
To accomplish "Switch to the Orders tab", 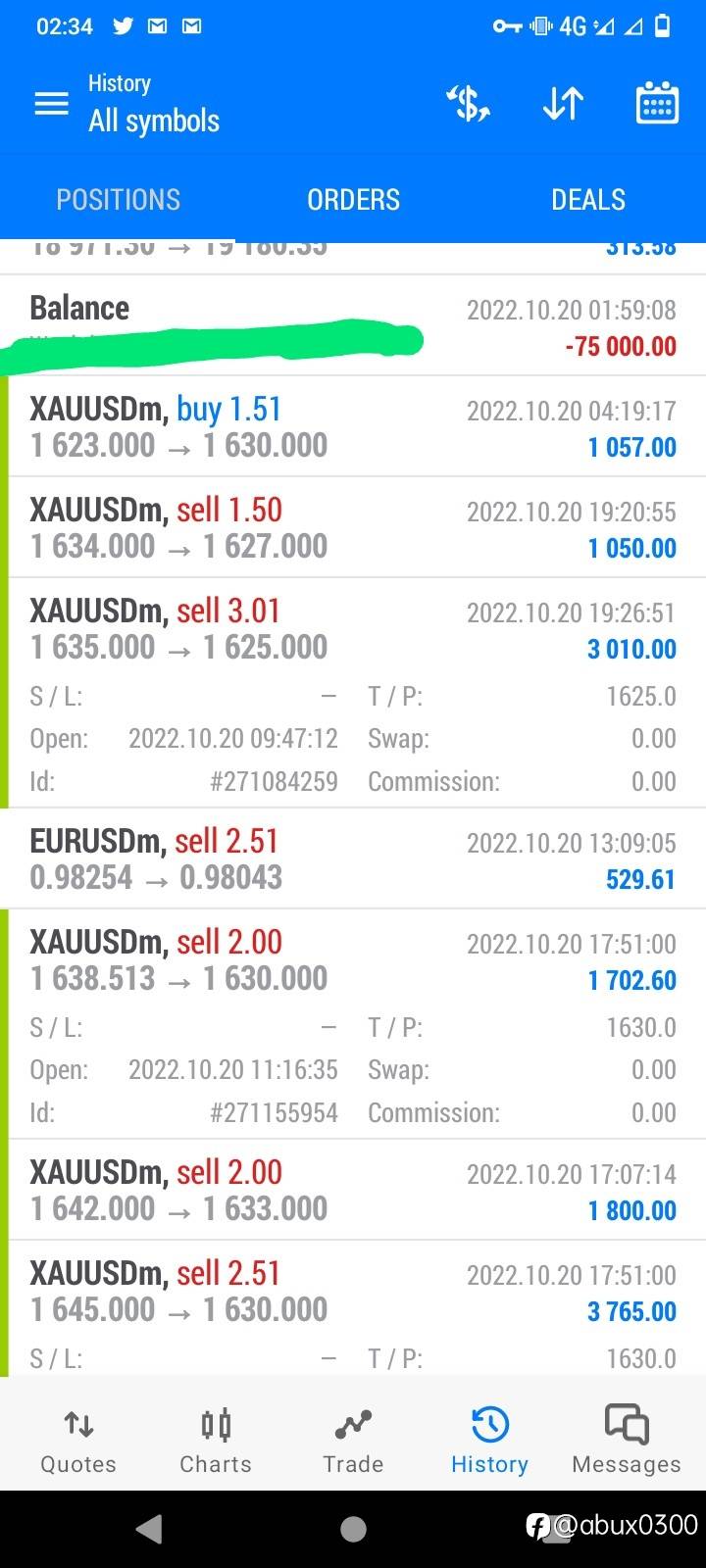I will tap(353, 200).
